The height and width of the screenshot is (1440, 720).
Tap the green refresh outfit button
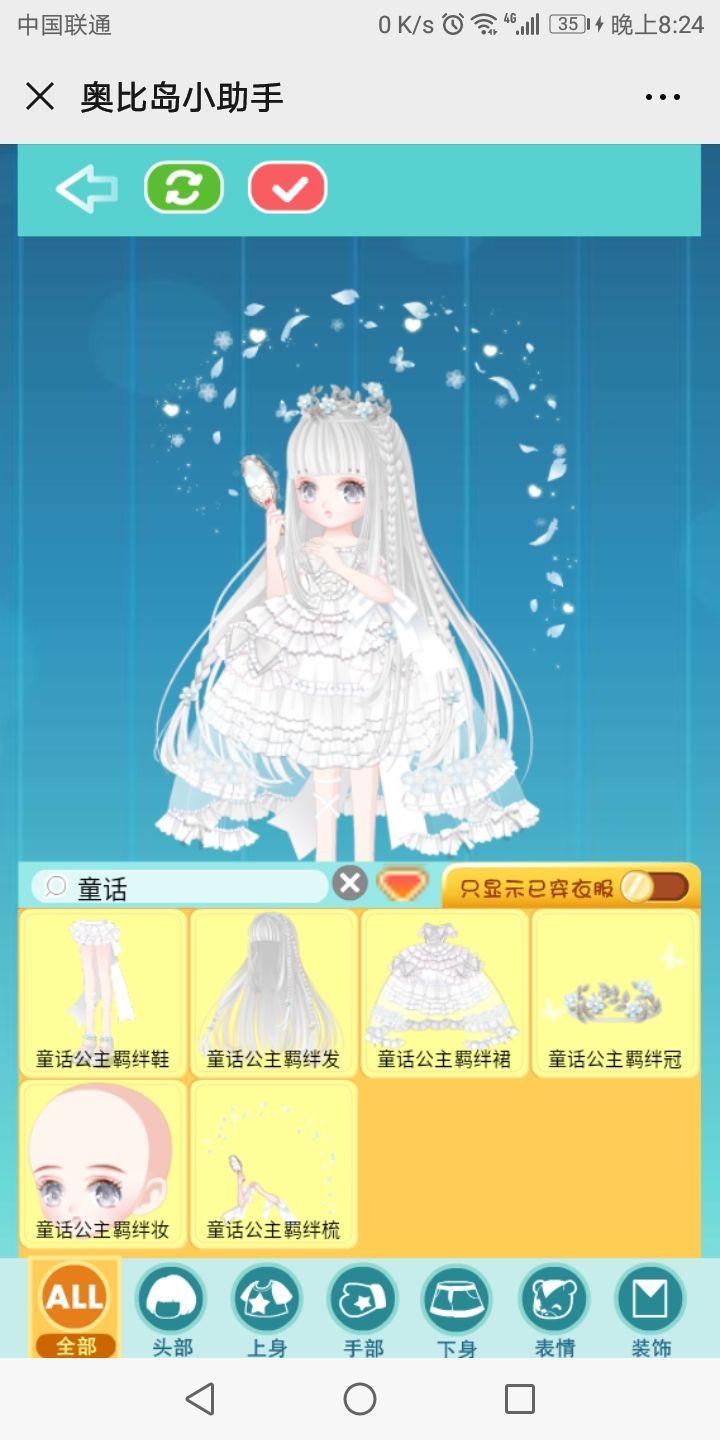(x=183, y=188)
